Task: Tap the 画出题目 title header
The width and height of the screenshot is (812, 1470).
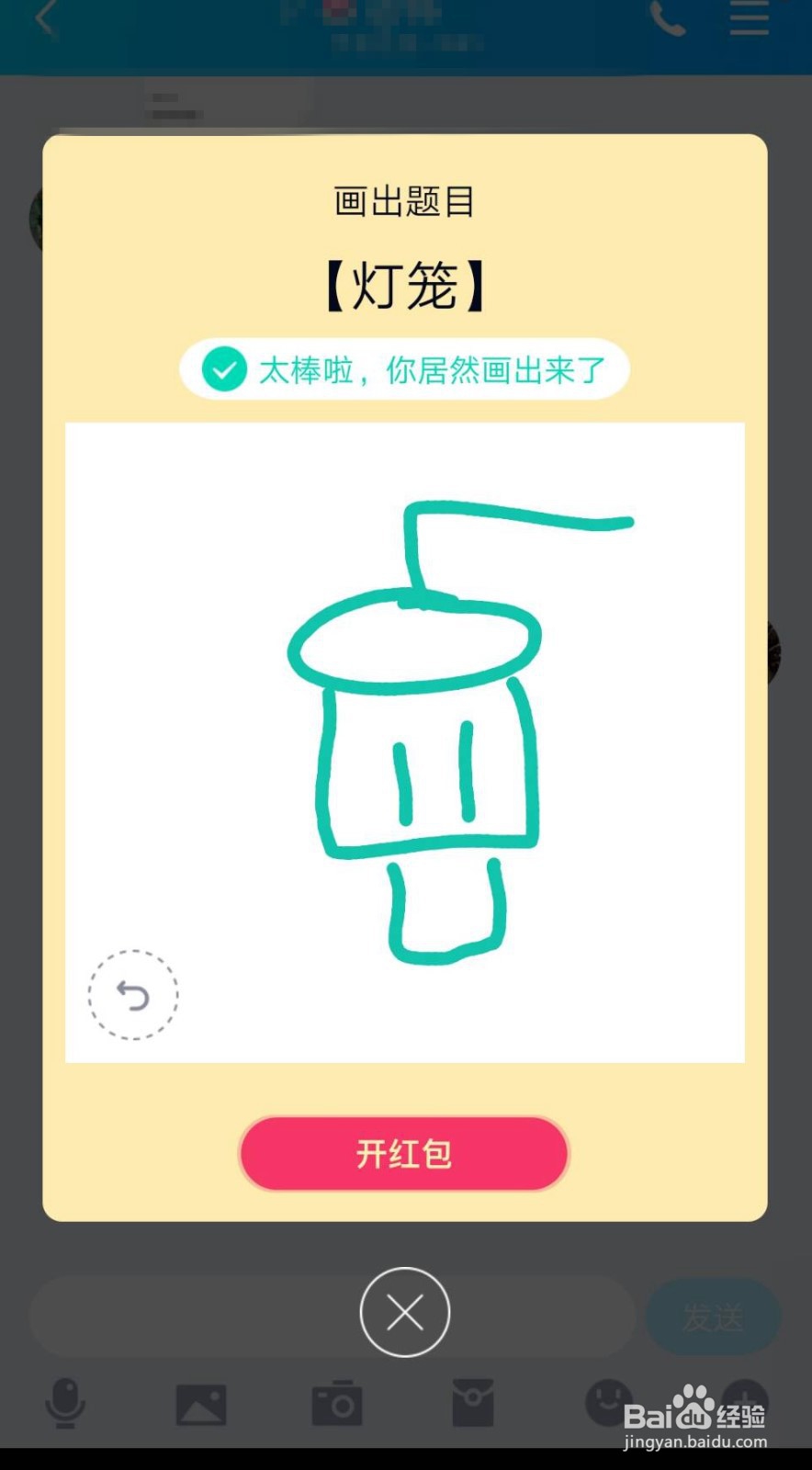Action: click(x=404, y=200)
